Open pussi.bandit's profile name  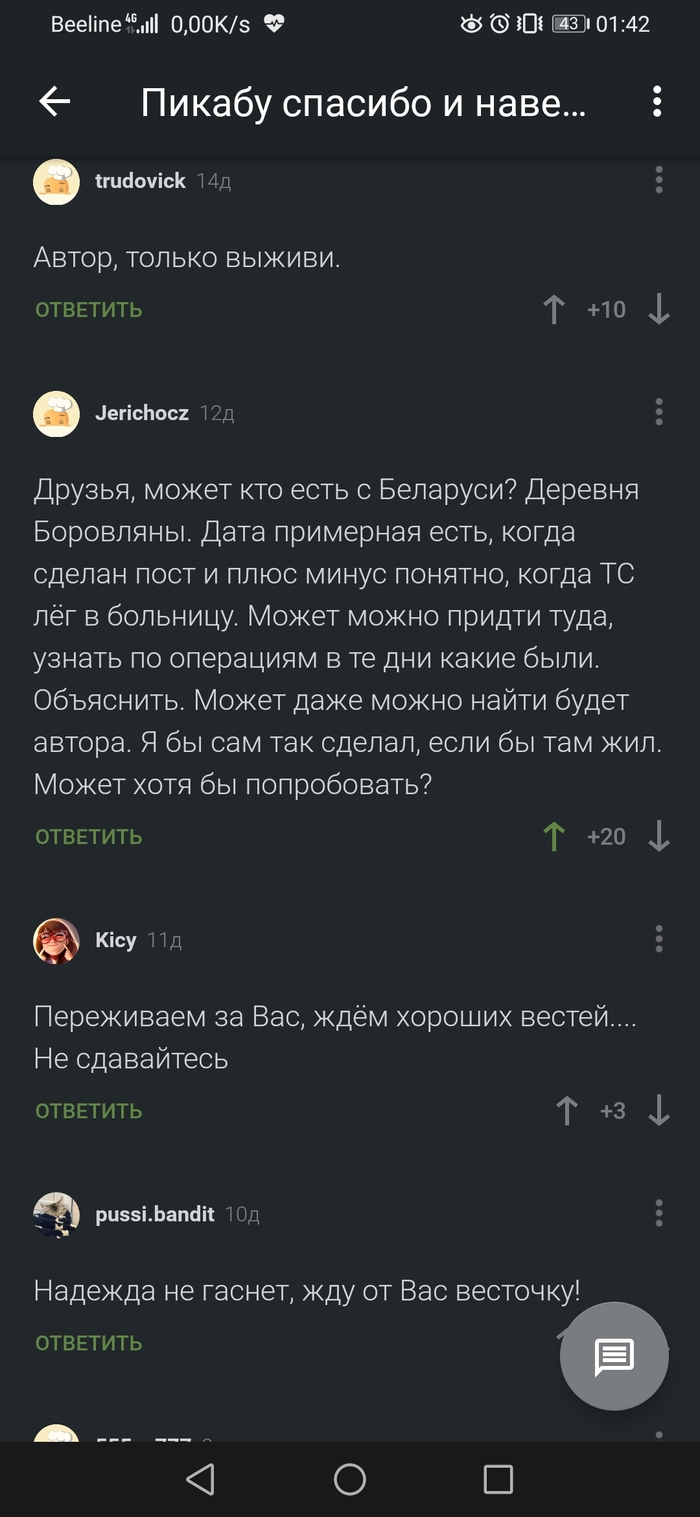click(155, 1214)
